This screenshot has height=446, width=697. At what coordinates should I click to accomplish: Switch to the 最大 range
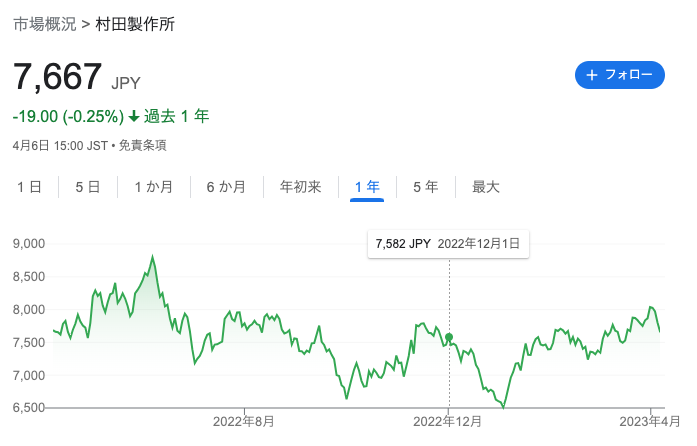coord(486,186)
